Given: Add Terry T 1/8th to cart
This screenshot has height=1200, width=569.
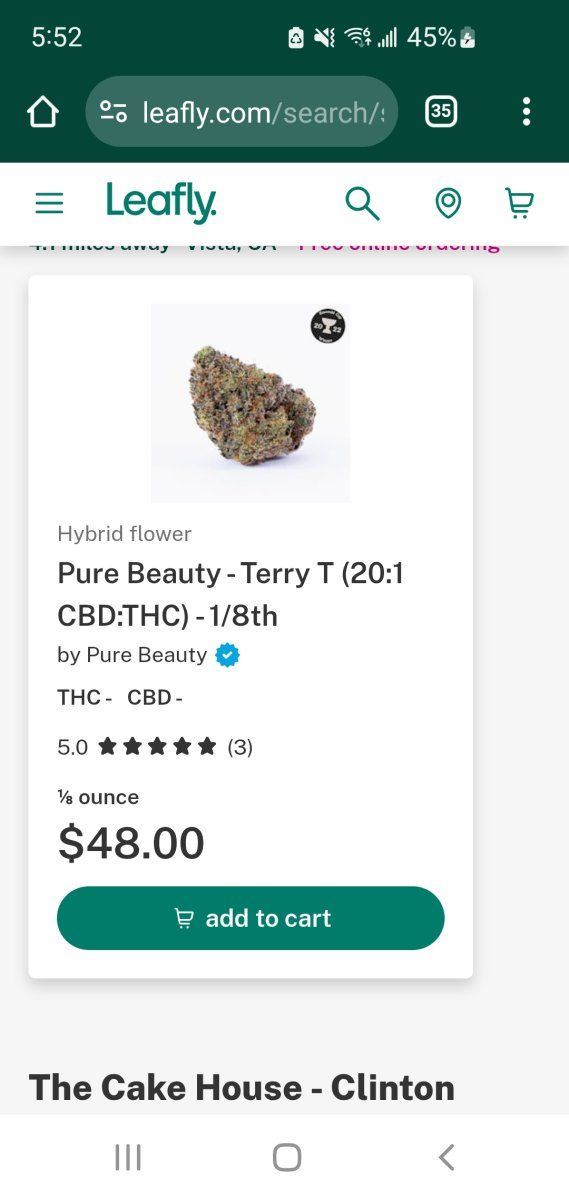Looking at the screenshot, I should click(250, 918).
